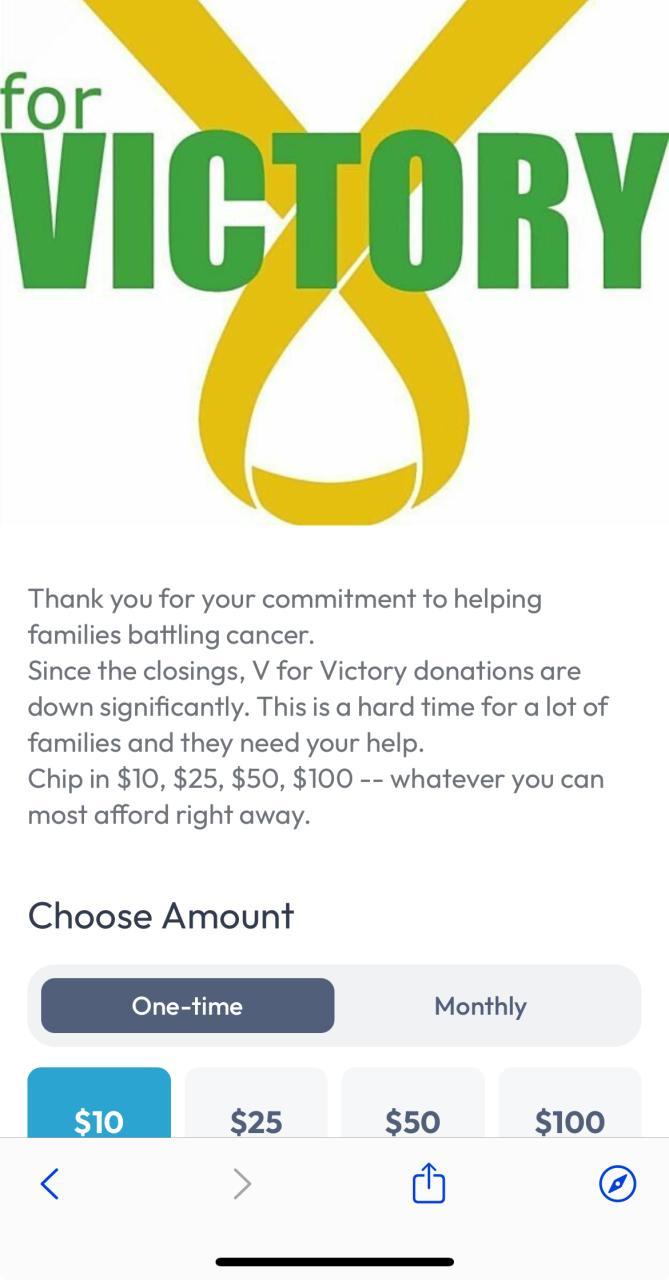Share this donation page

428,1184
